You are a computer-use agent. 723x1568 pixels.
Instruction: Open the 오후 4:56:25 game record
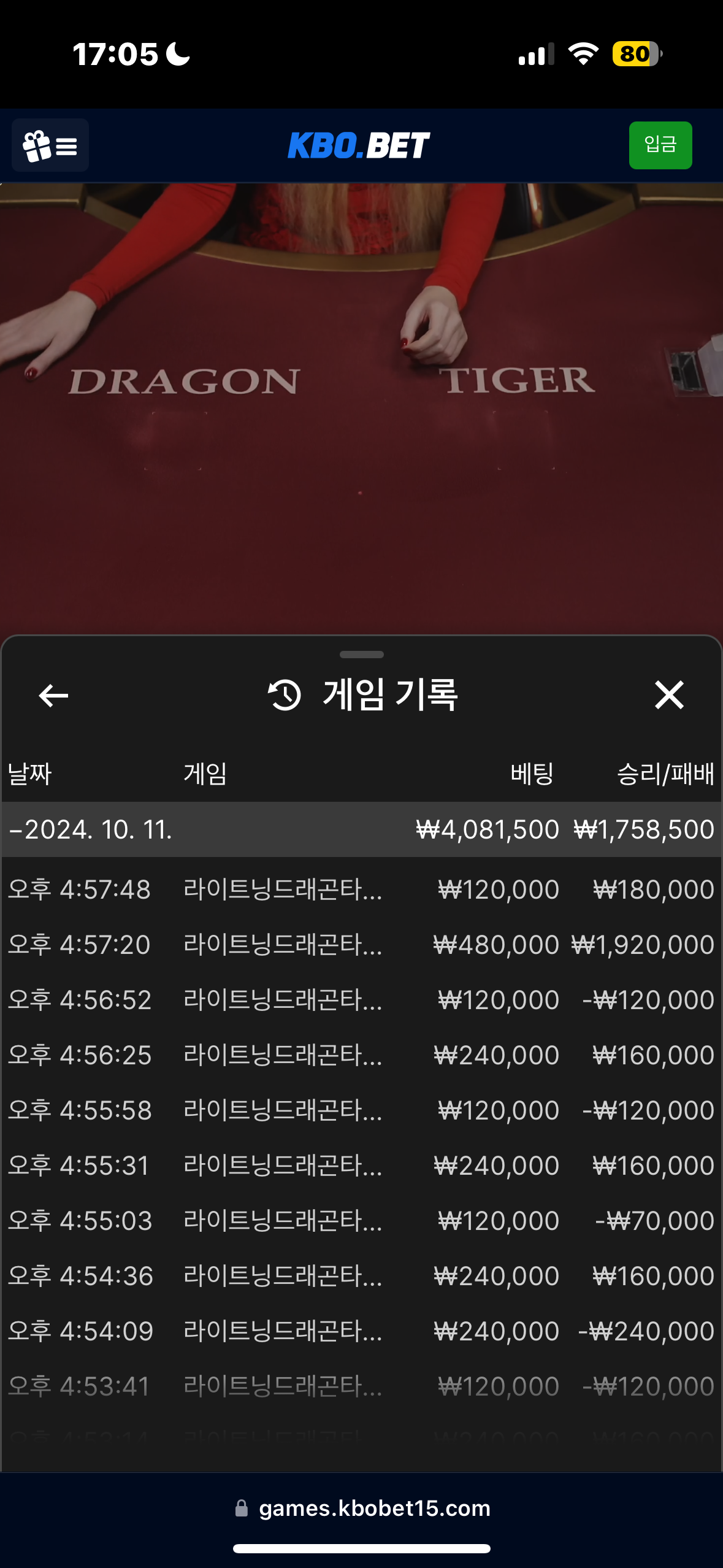[361, 1055]
